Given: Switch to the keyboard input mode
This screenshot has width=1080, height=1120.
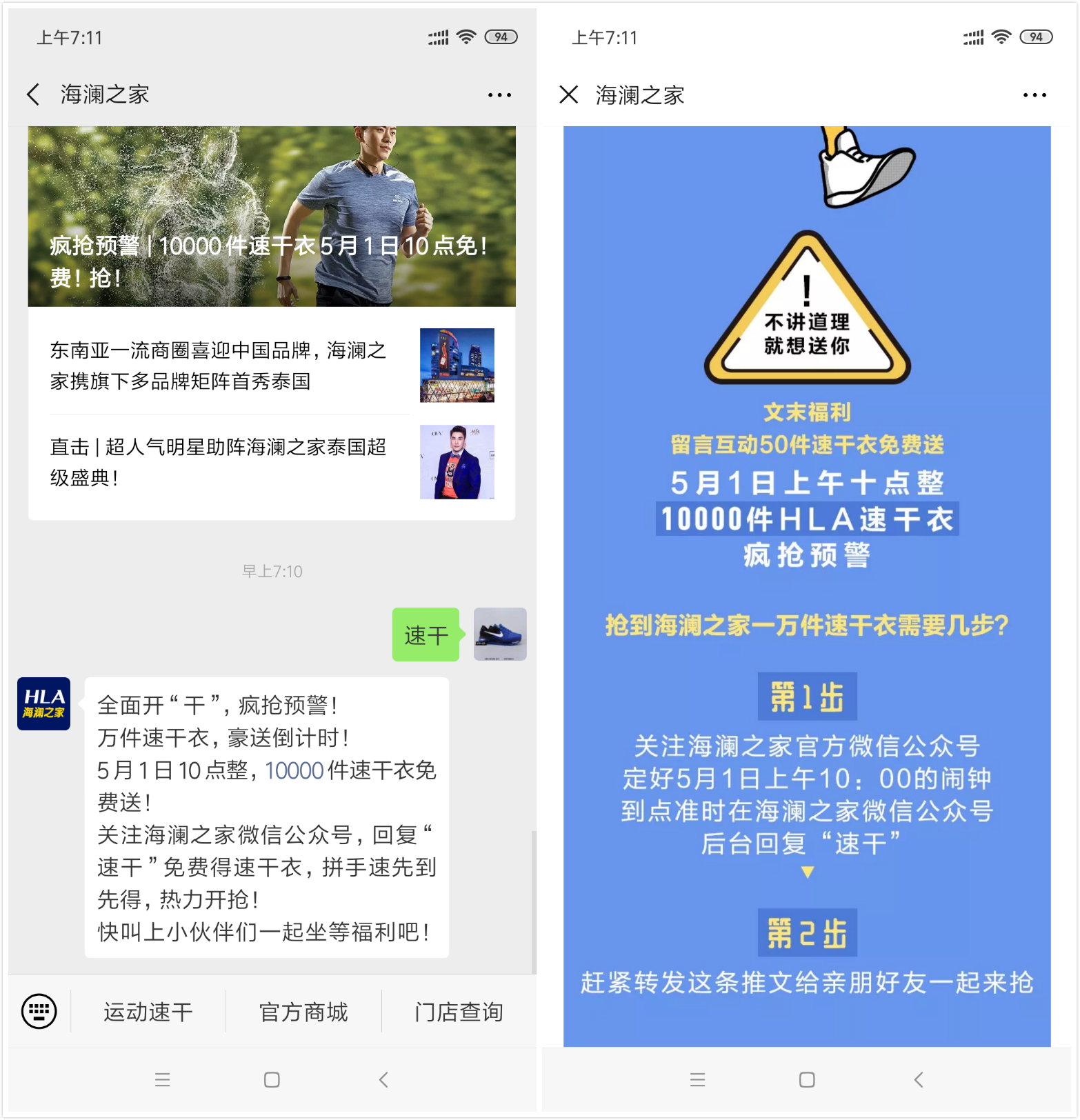Looking at the screenshot, I should tap(39, 1011).
